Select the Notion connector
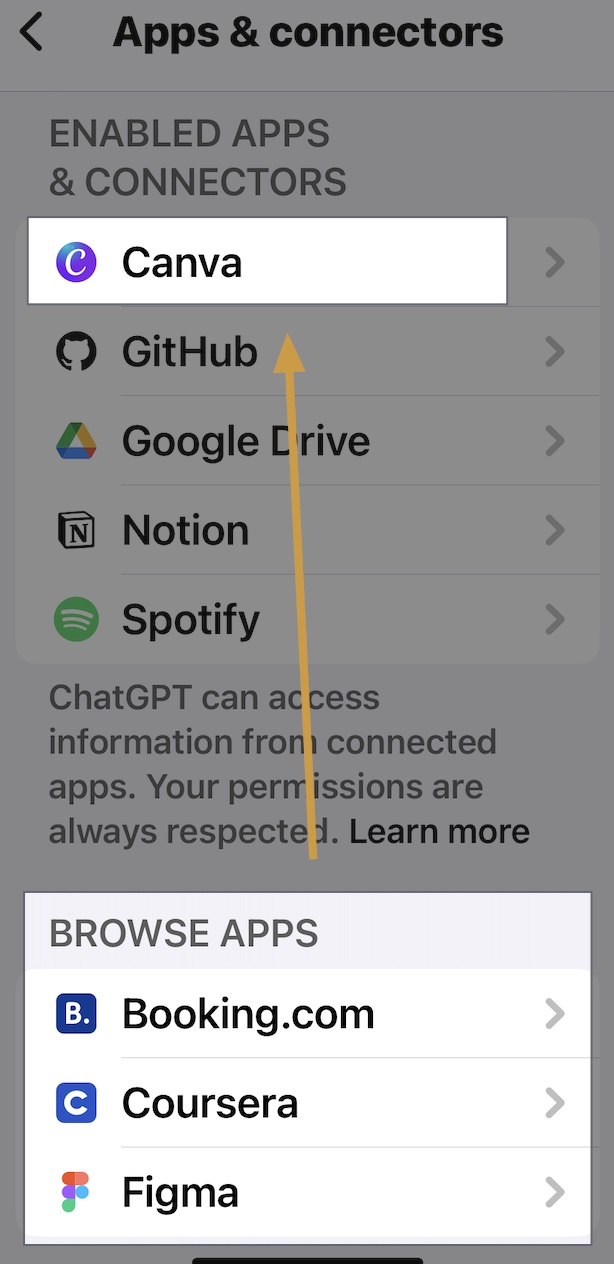 pos(300,530)
